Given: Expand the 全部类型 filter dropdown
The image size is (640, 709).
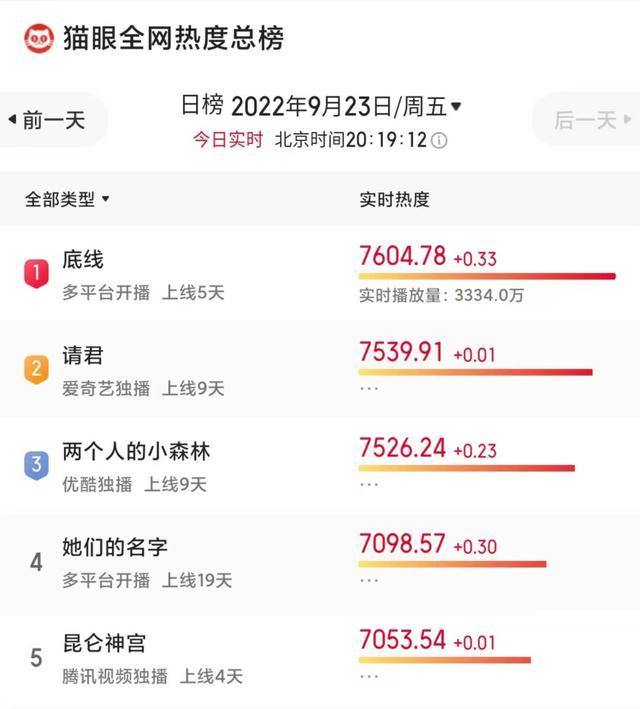Looking at the screenshot, I should click(67, 199).
